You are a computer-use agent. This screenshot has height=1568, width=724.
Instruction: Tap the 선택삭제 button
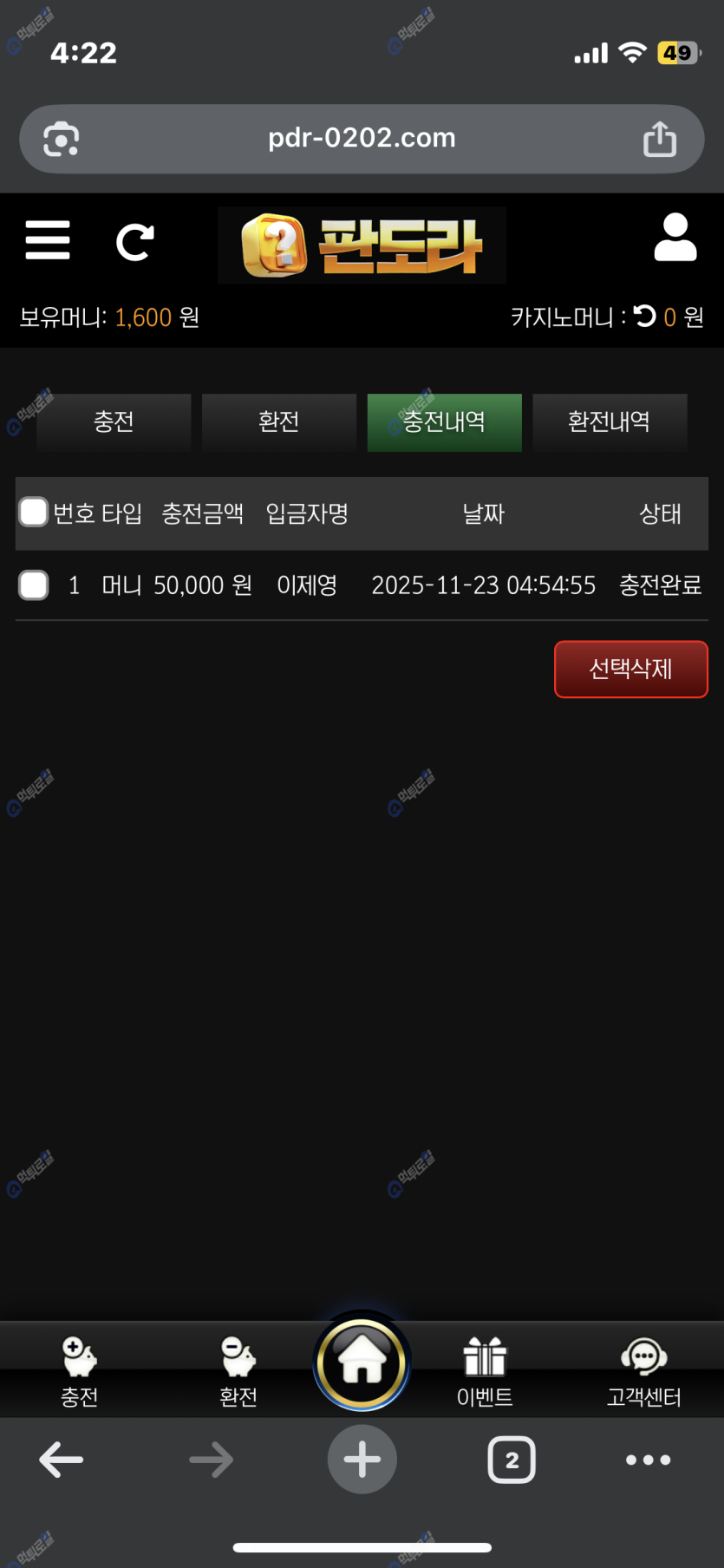(x=630, y=669)
